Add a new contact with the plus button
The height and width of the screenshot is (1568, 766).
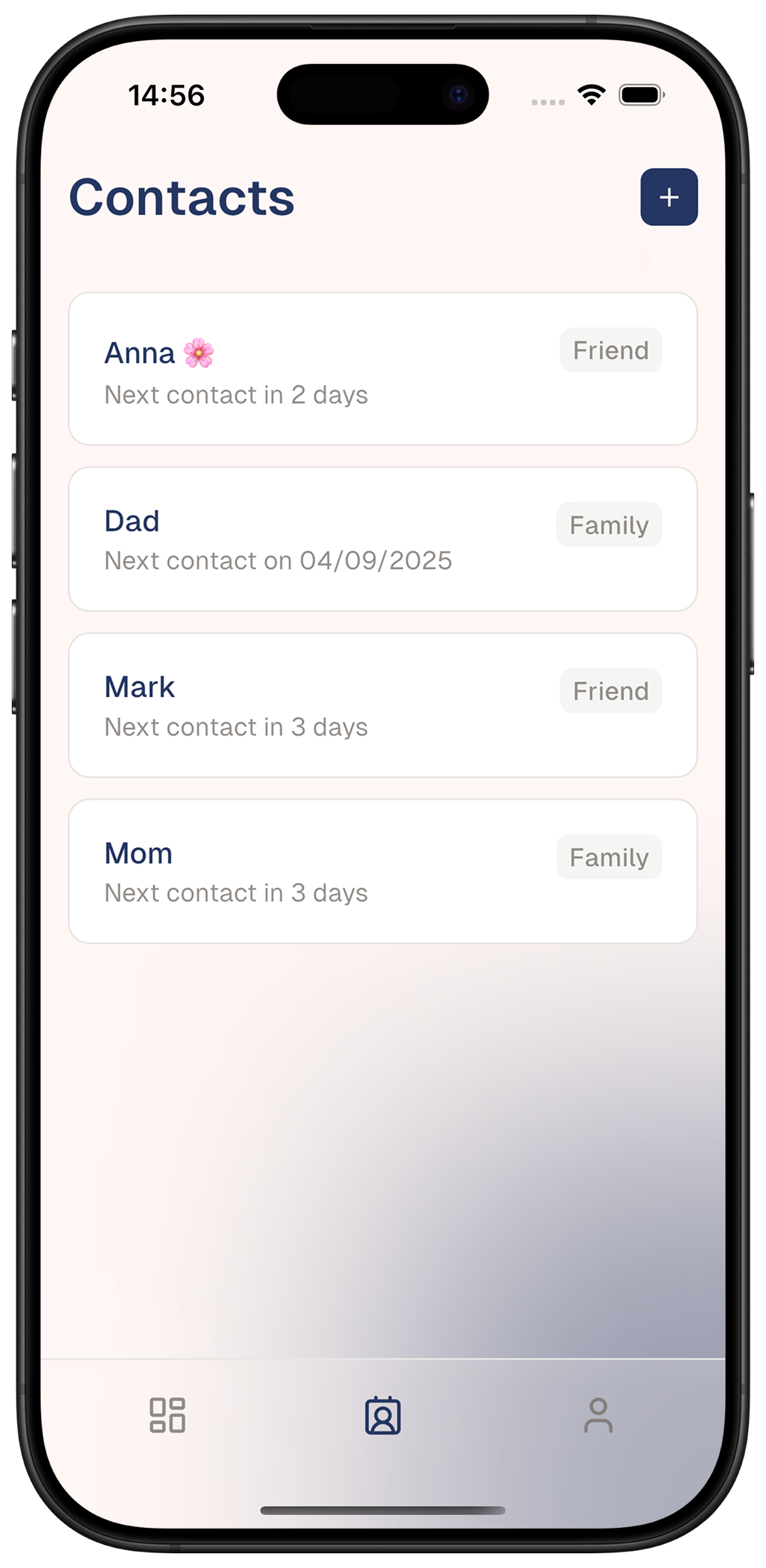tap(669, 197)
